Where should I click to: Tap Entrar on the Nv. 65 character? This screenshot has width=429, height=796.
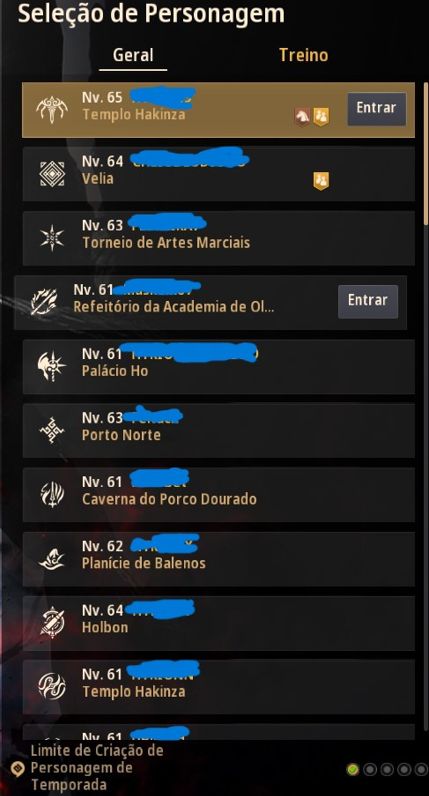tap(376, 109)
